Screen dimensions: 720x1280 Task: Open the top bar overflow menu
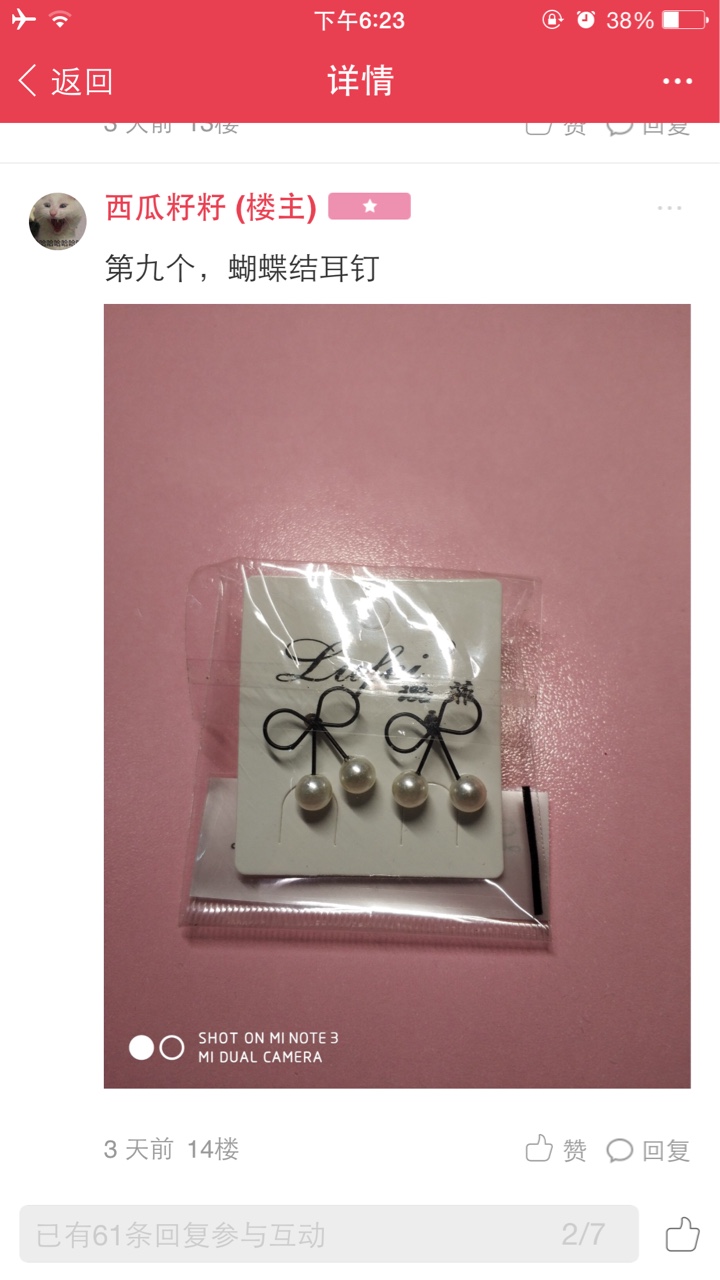(677, 81)
